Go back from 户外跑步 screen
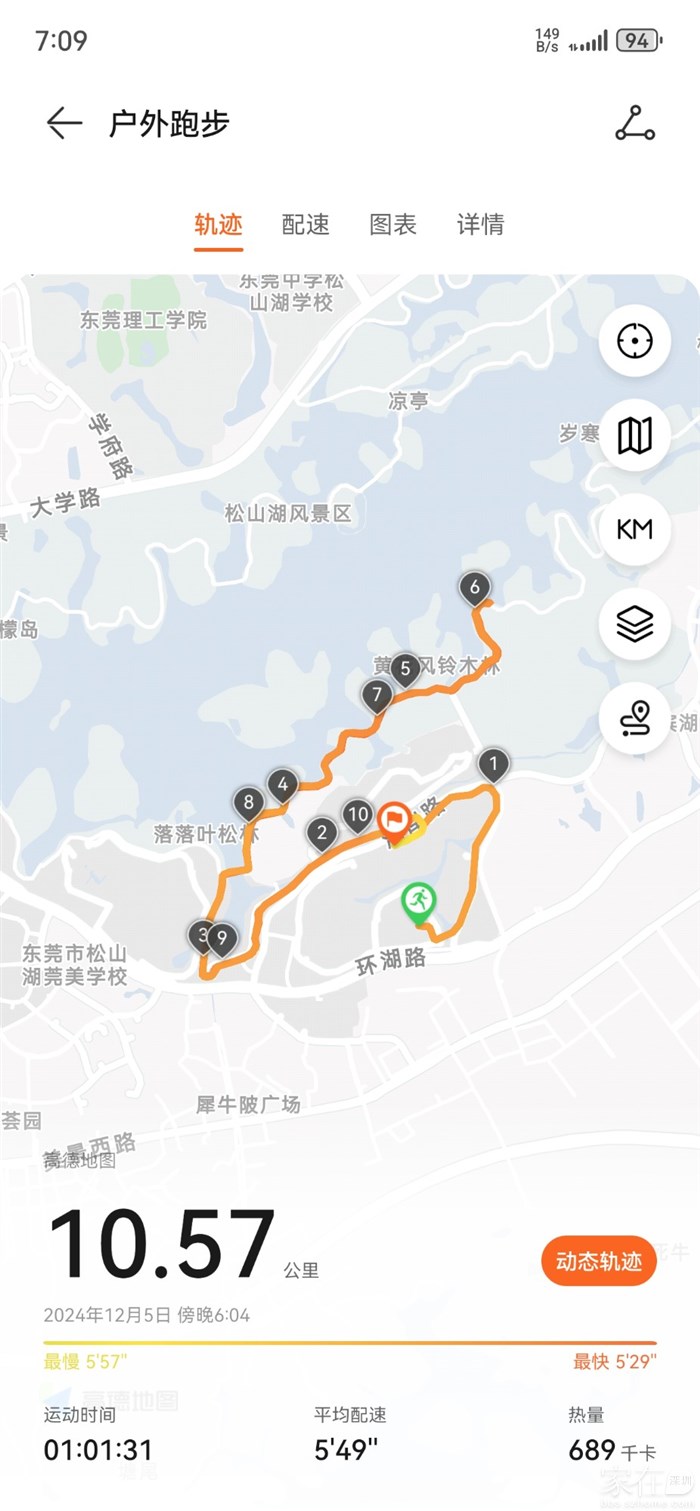The width and height of the screenshot is (700, 1511). (x=64, y=123)
